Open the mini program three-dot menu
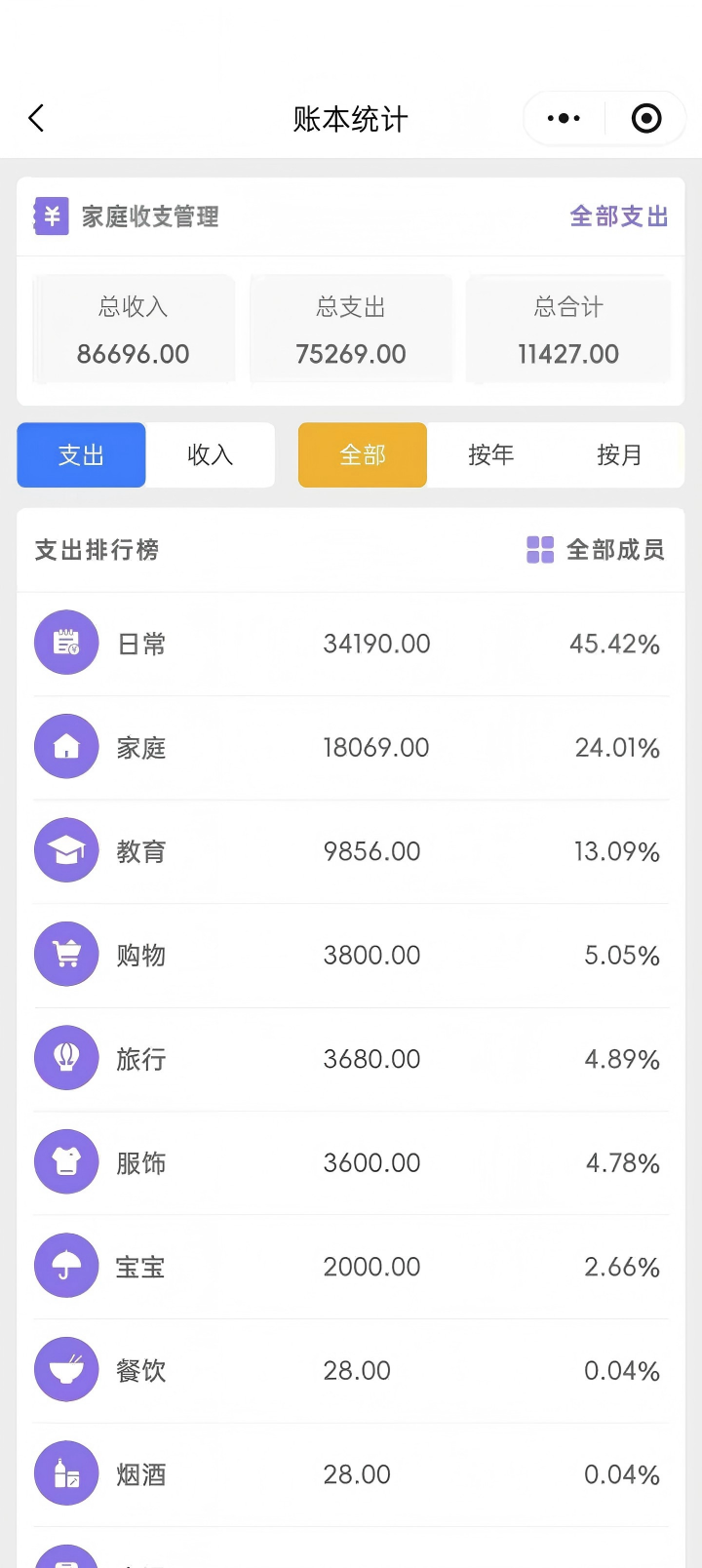 pos(564,119)
